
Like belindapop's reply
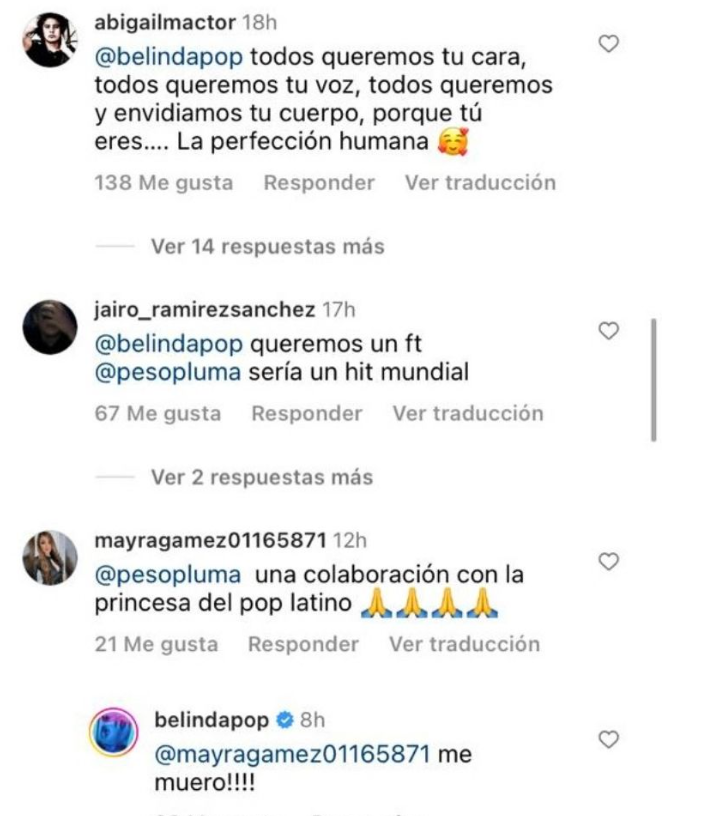(x=608, y=739)
